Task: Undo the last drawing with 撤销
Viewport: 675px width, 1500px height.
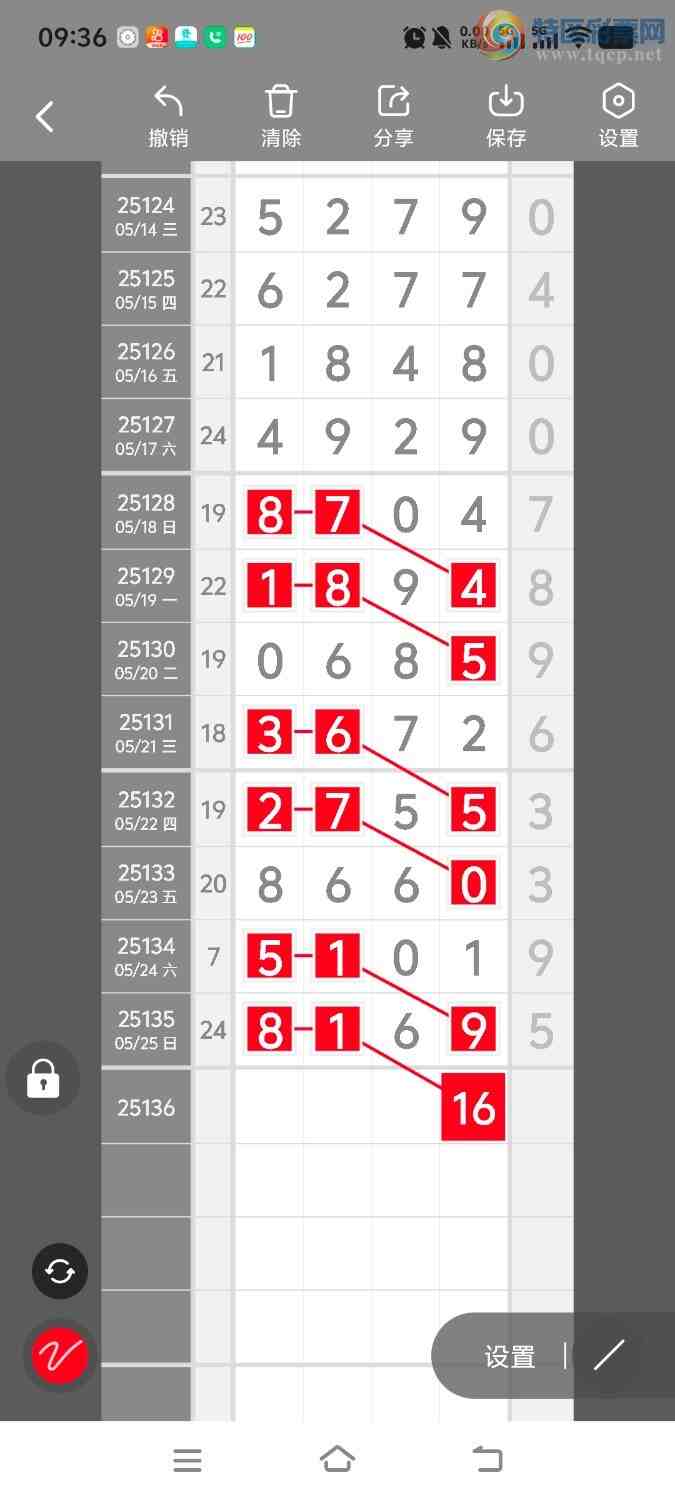Action: 168,117
